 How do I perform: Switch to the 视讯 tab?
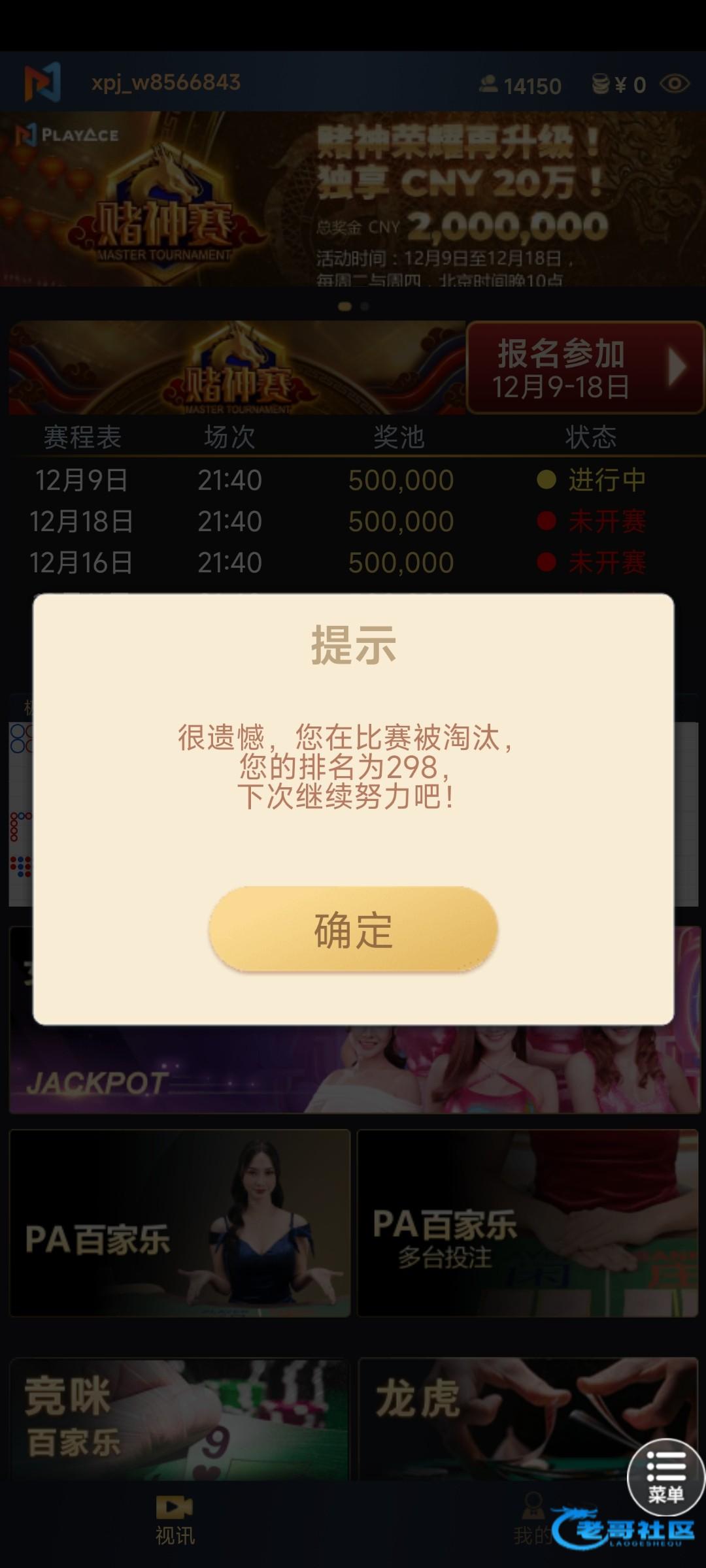(x=175, y=1520)
